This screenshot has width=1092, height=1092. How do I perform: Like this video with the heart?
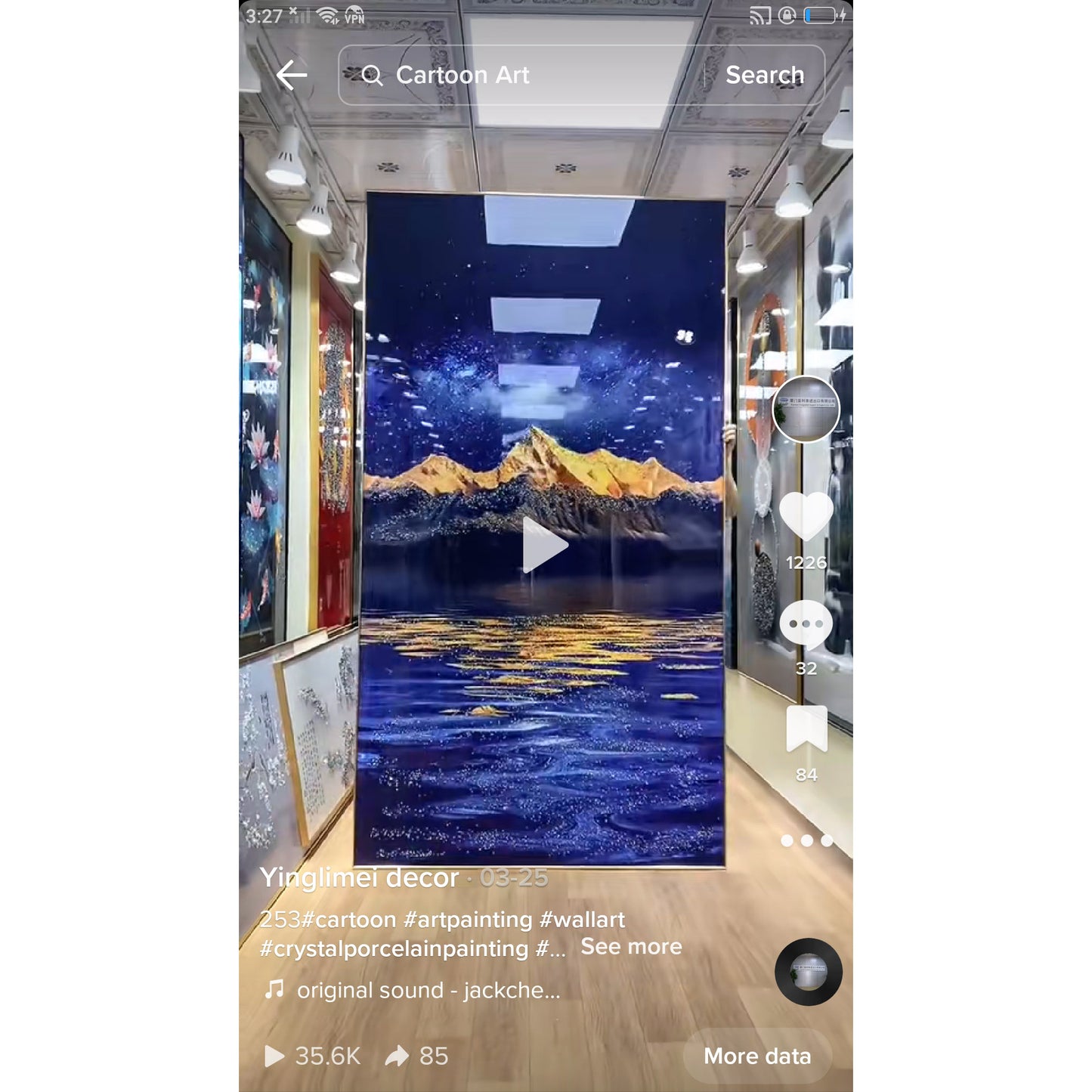[x=806, y=516]
